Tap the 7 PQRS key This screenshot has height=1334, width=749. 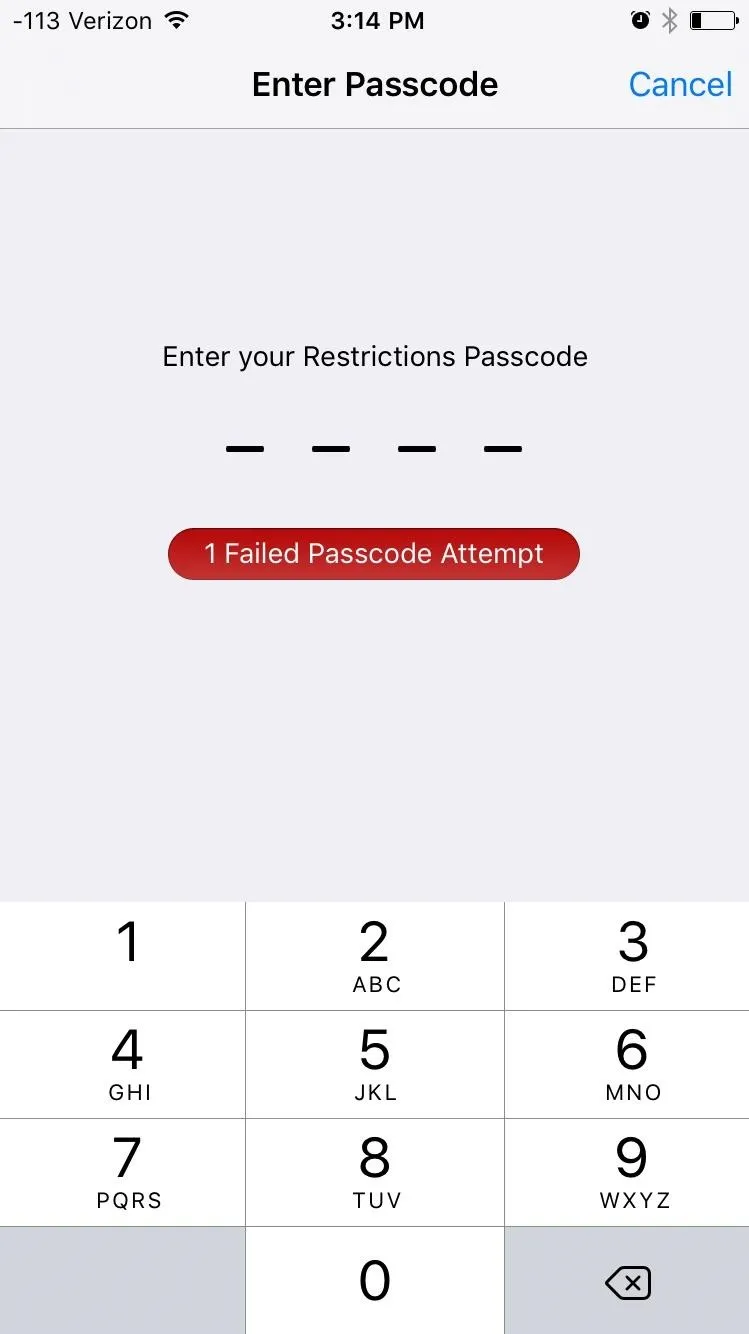click(122, 1172)
